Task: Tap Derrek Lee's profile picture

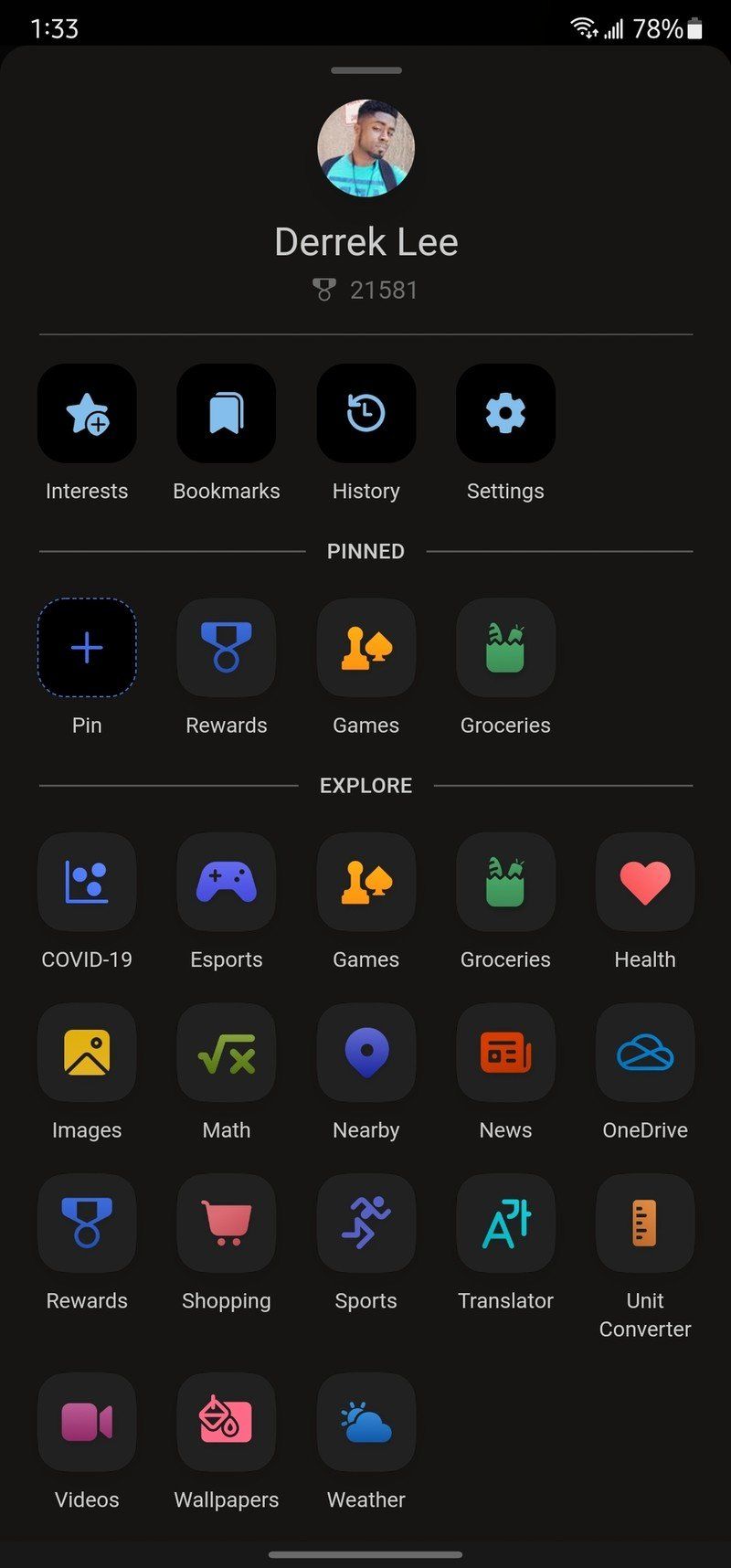Action: click(365, 148)
